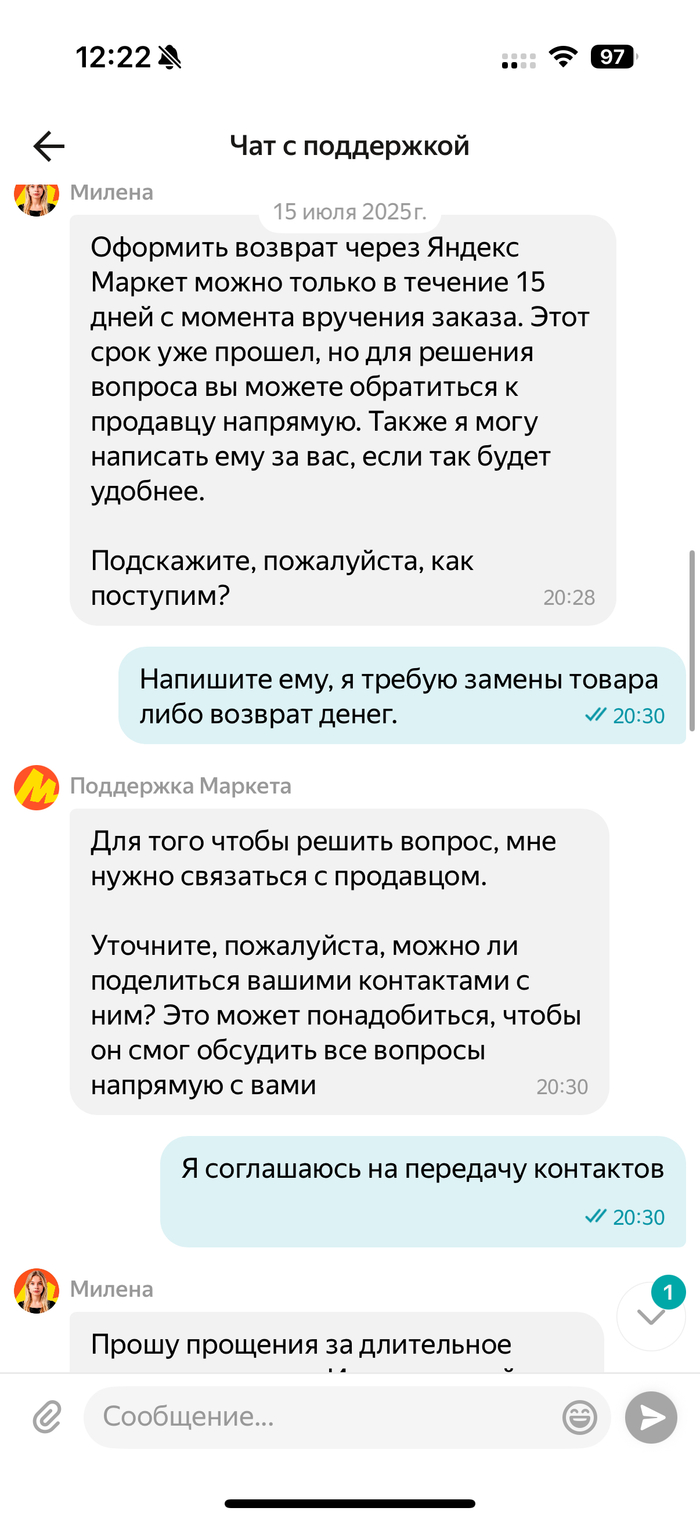Viewport: 700px width, 1522px height.
Task: Go back from the support chat
Action: pos(48,146)
